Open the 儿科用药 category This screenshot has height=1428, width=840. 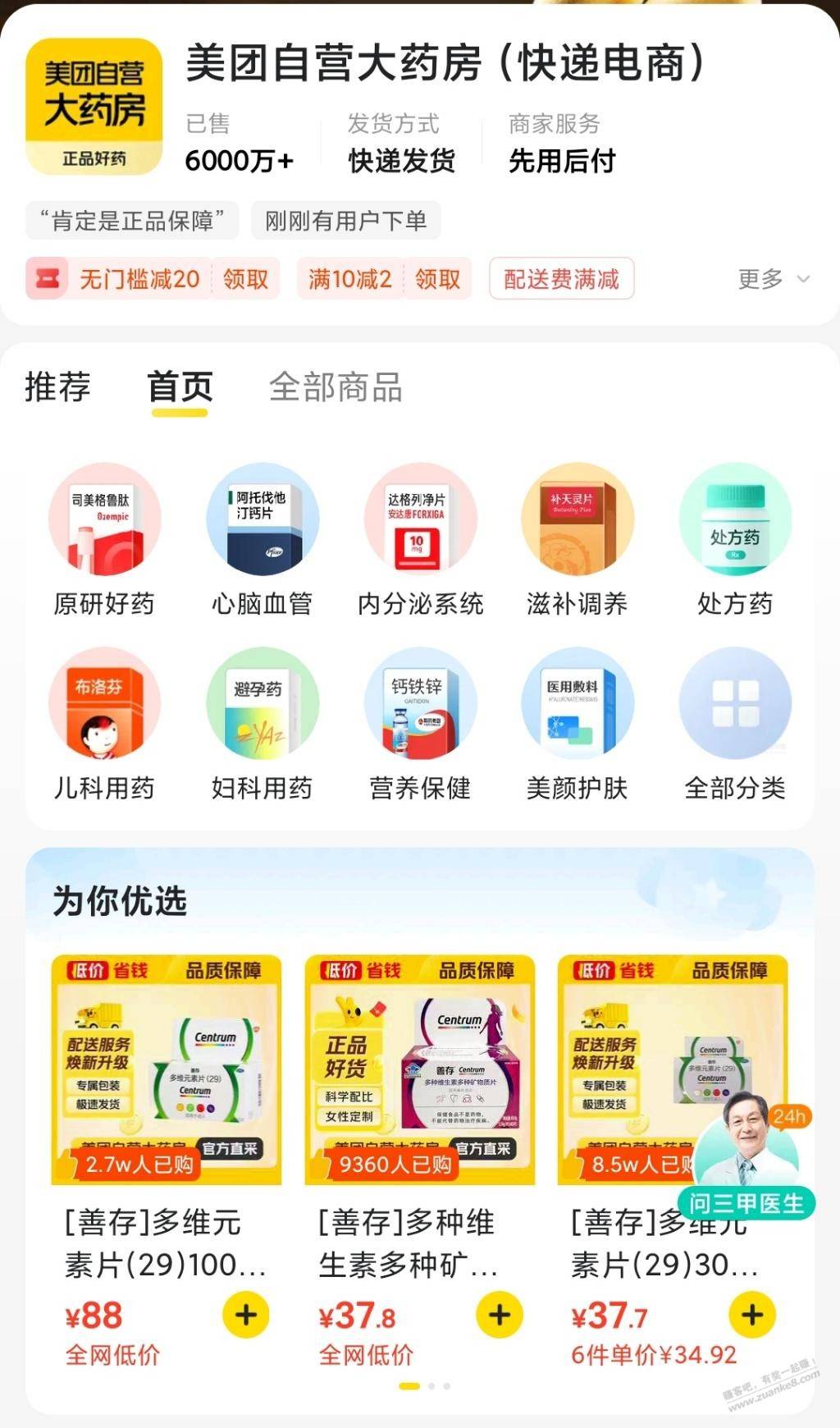coord(104,724)
